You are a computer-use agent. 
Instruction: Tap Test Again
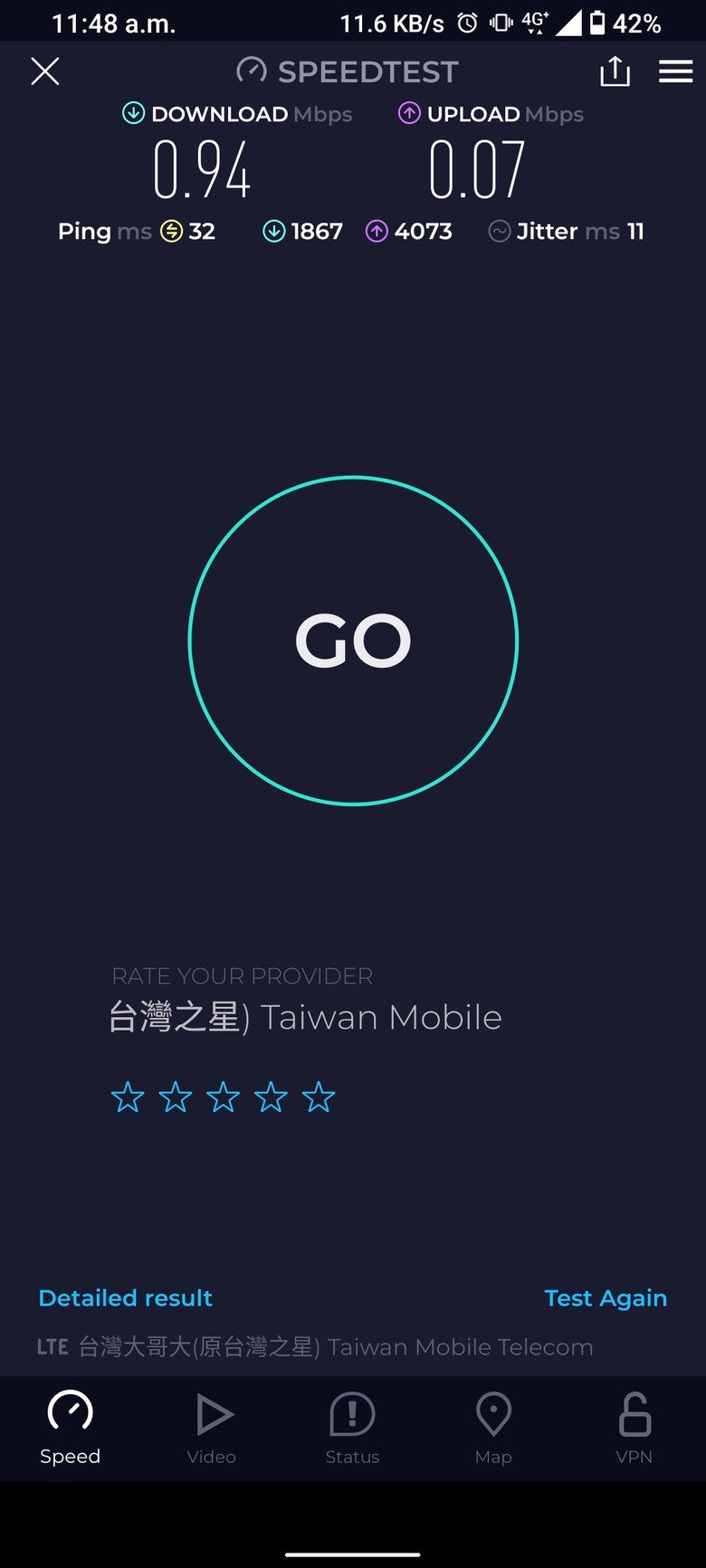click(x=606, y=1297)
